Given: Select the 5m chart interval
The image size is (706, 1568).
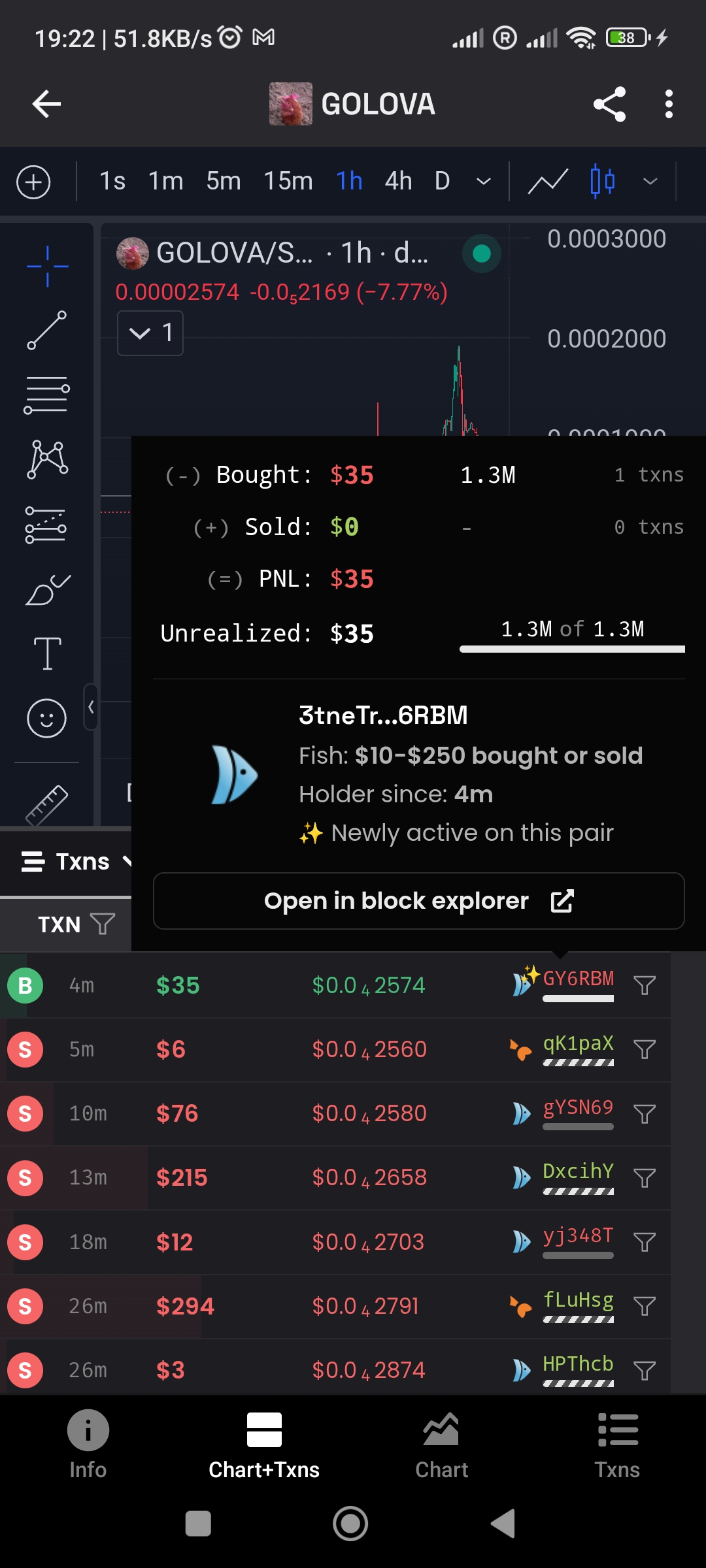Looking at the screenshot, I should (x=224, y=181).
